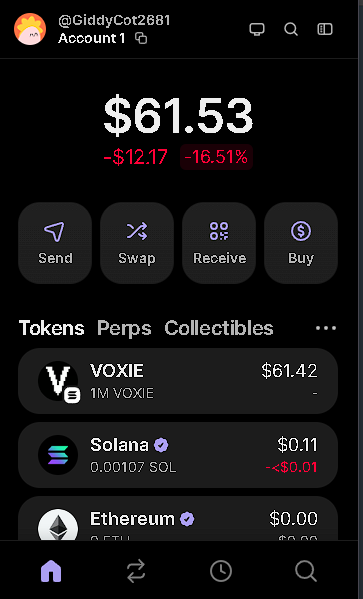Open the account avatar menu
Screen dimensions: 363x599
point(30,29)
